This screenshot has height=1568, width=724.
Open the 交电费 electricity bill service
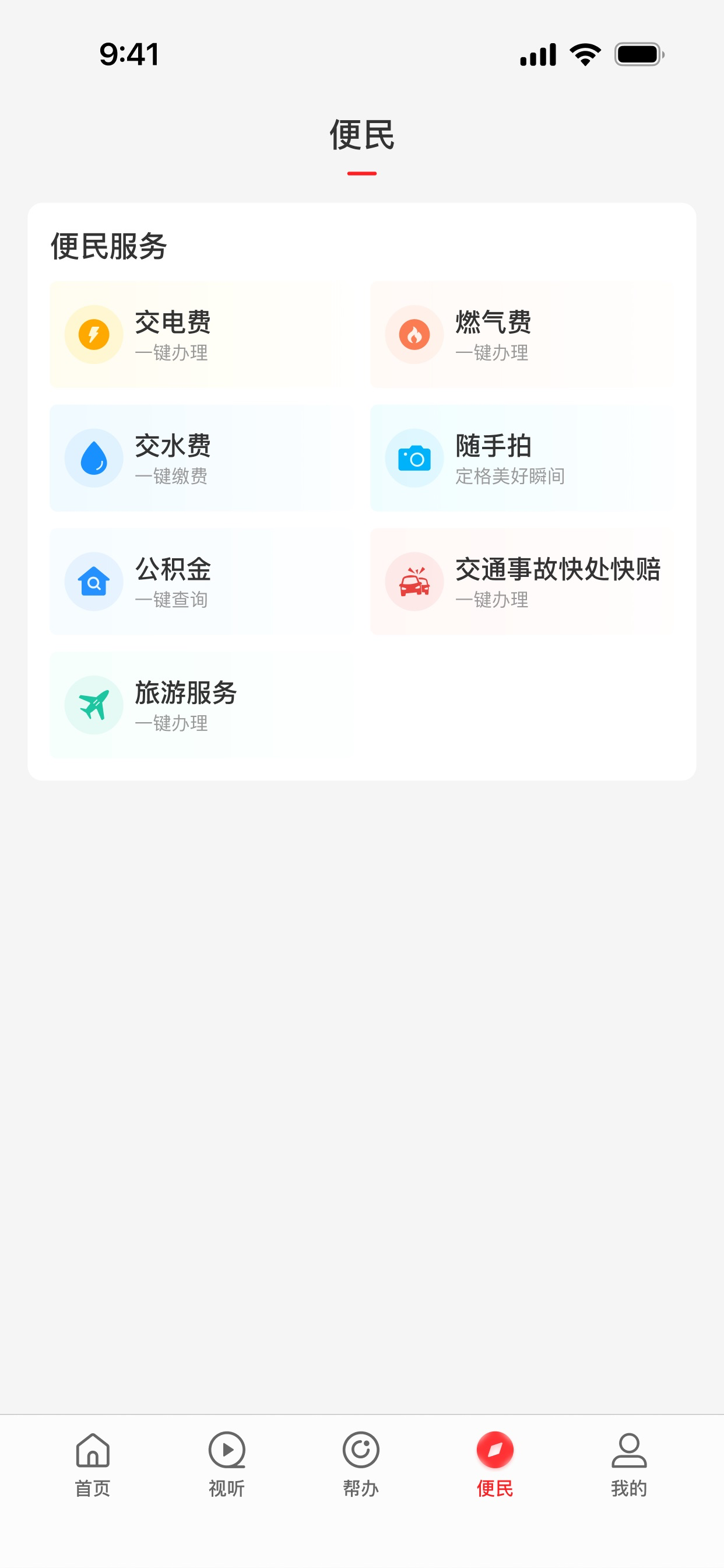(201, 335)
